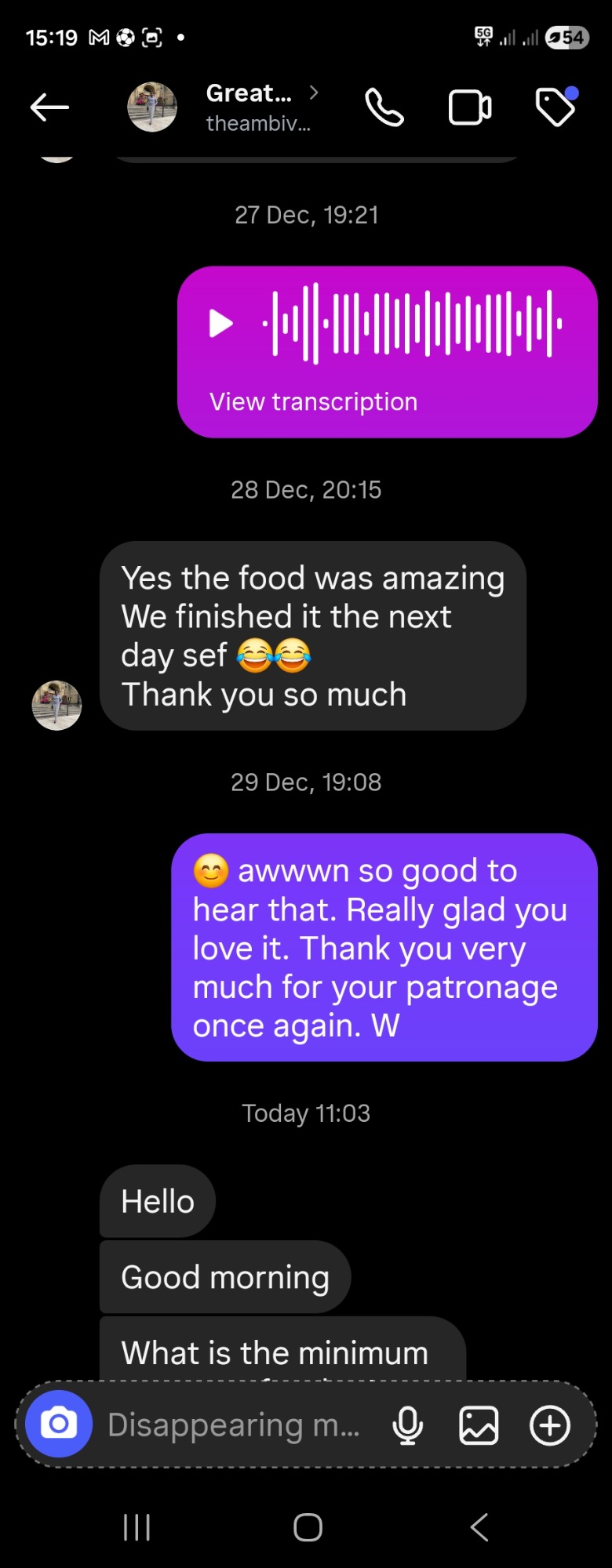Go to the phone's home screen
This screenshot has height=1568, width=612.
[x=308, y=1527]
